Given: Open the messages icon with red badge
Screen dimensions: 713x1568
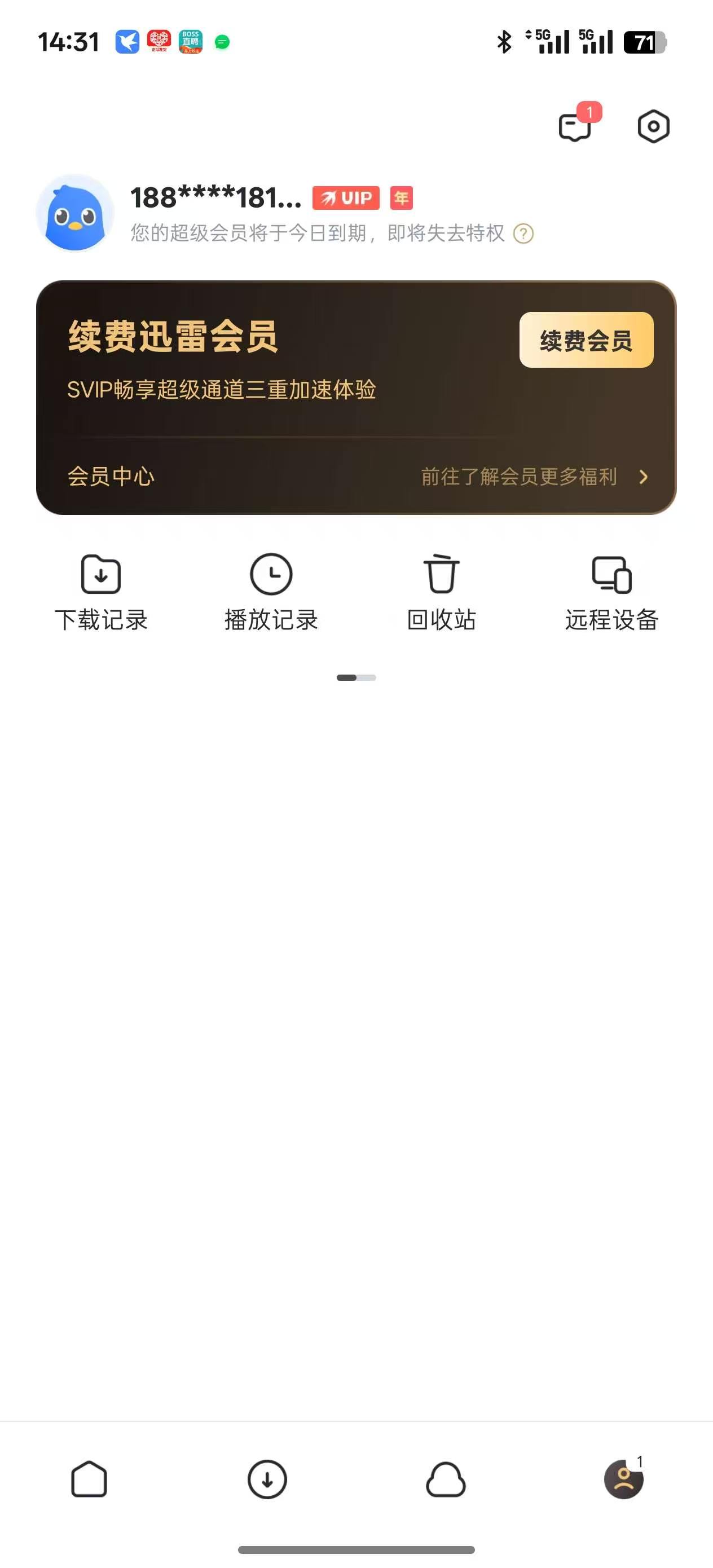Looking at the screenshot, I should tap(575, 126).
